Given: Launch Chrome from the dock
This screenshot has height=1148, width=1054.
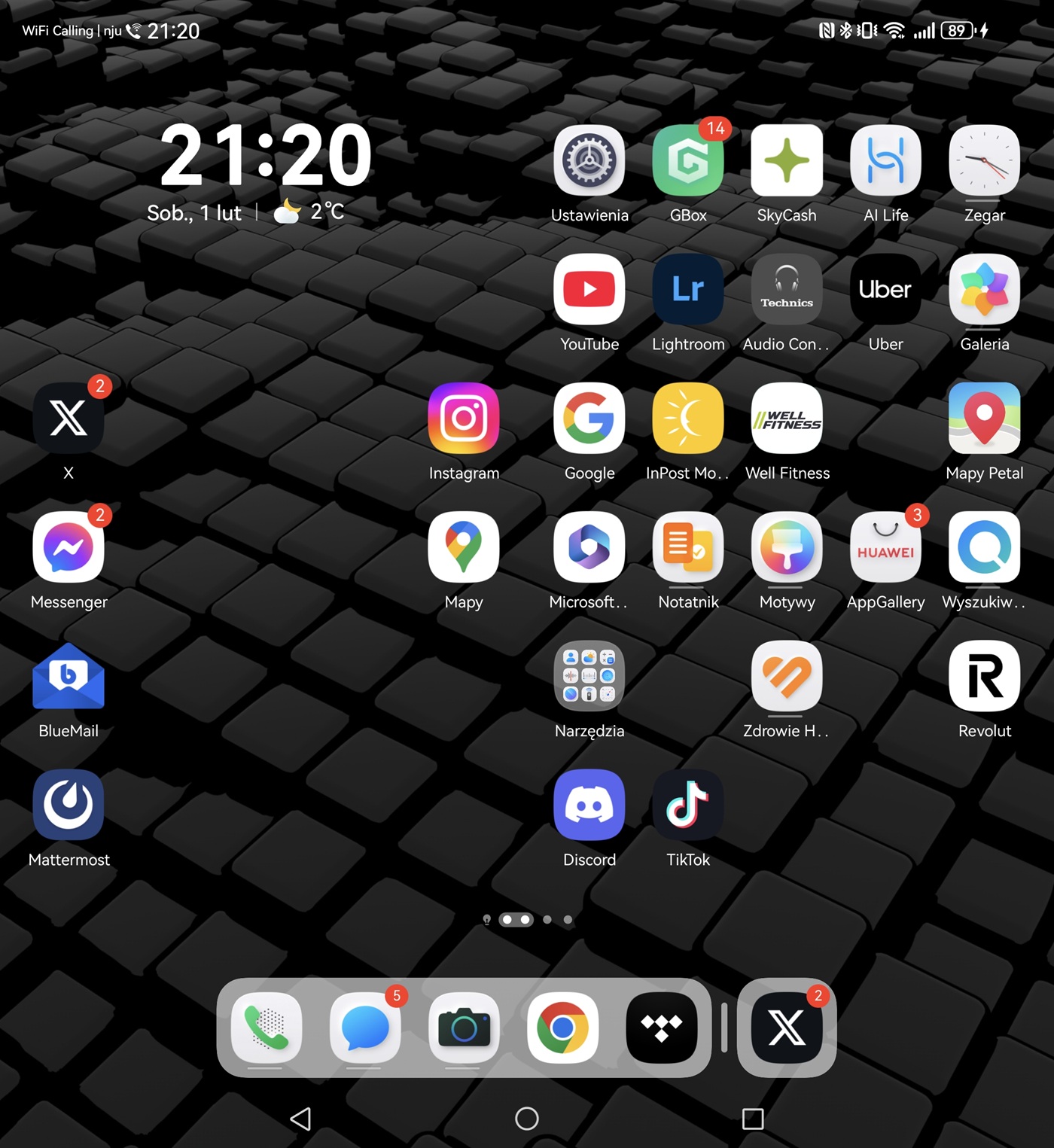Looking at the screenshot, I should (x=562, y=1028).
